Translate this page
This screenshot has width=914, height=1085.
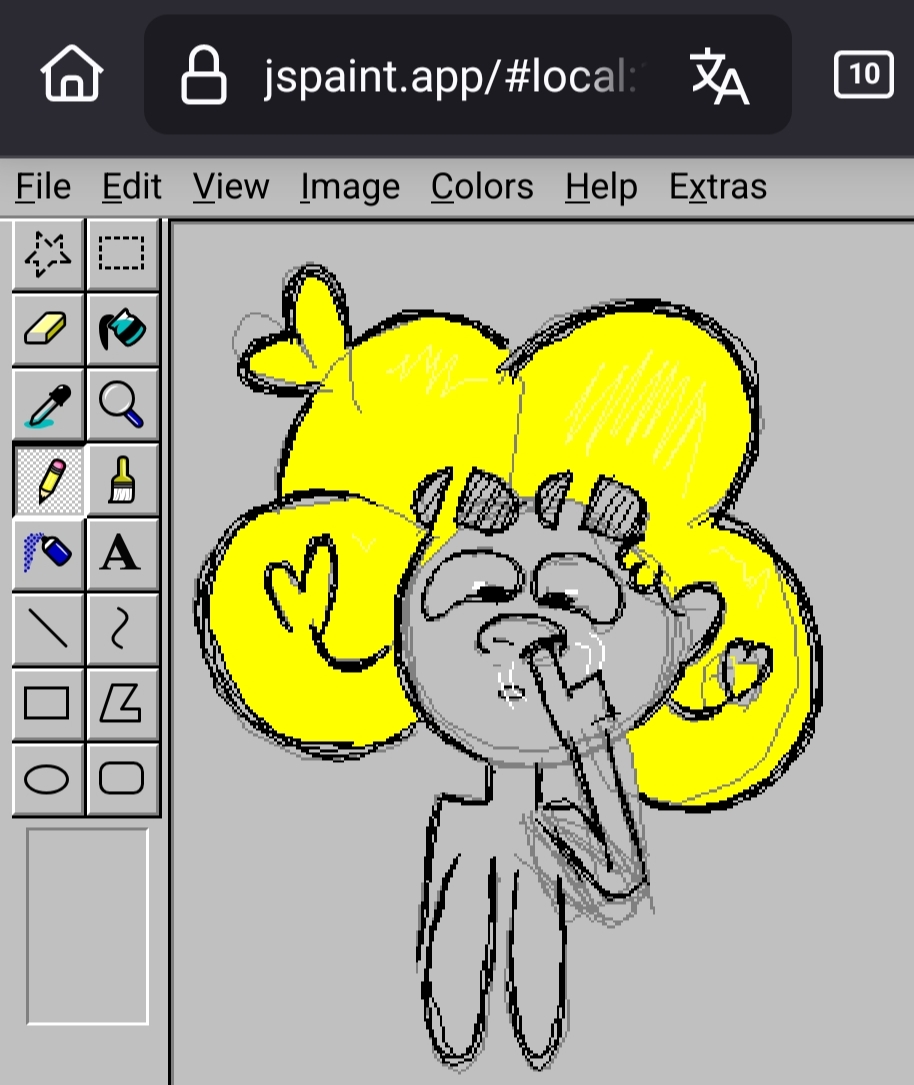tap(719, 76)
